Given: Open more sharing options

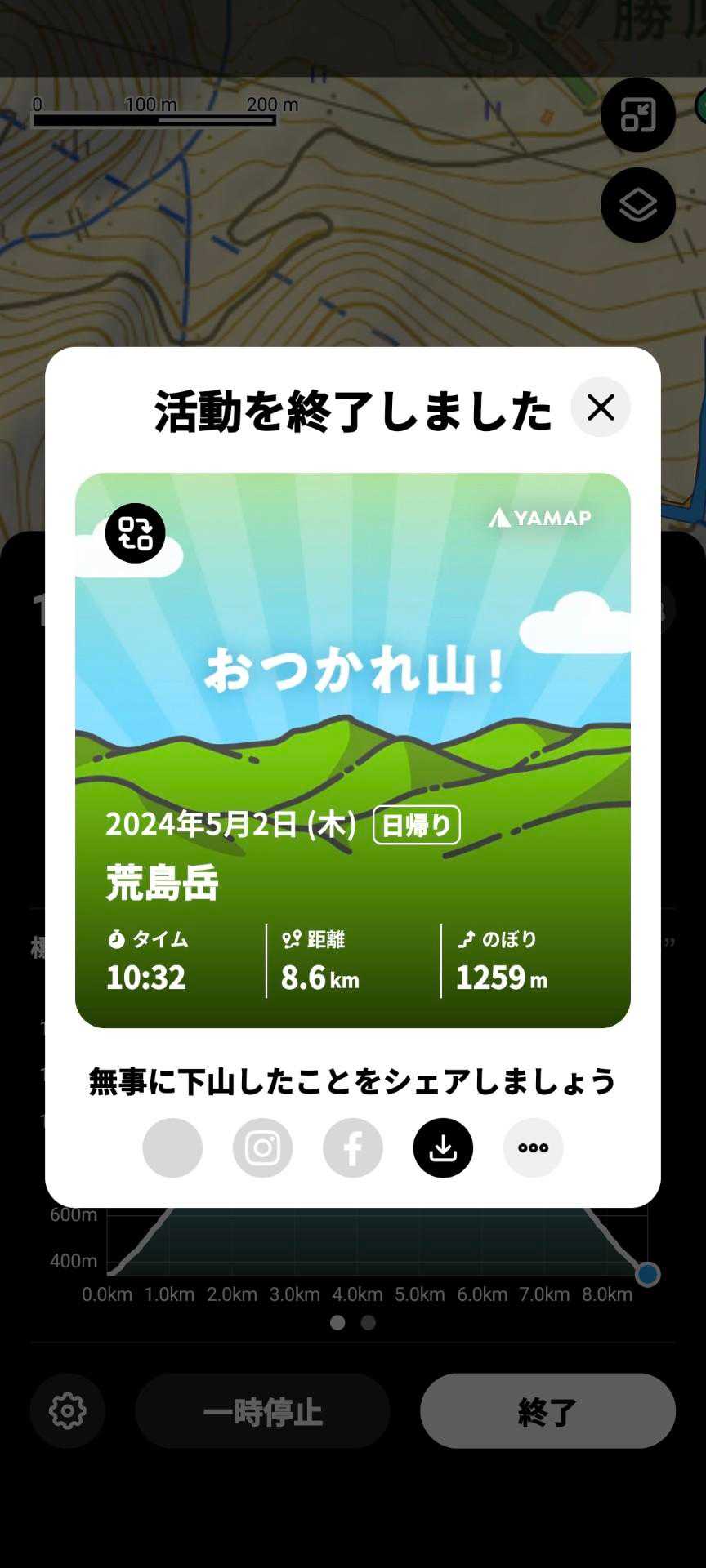Looking at the screenshot, I should (533, 1147).
